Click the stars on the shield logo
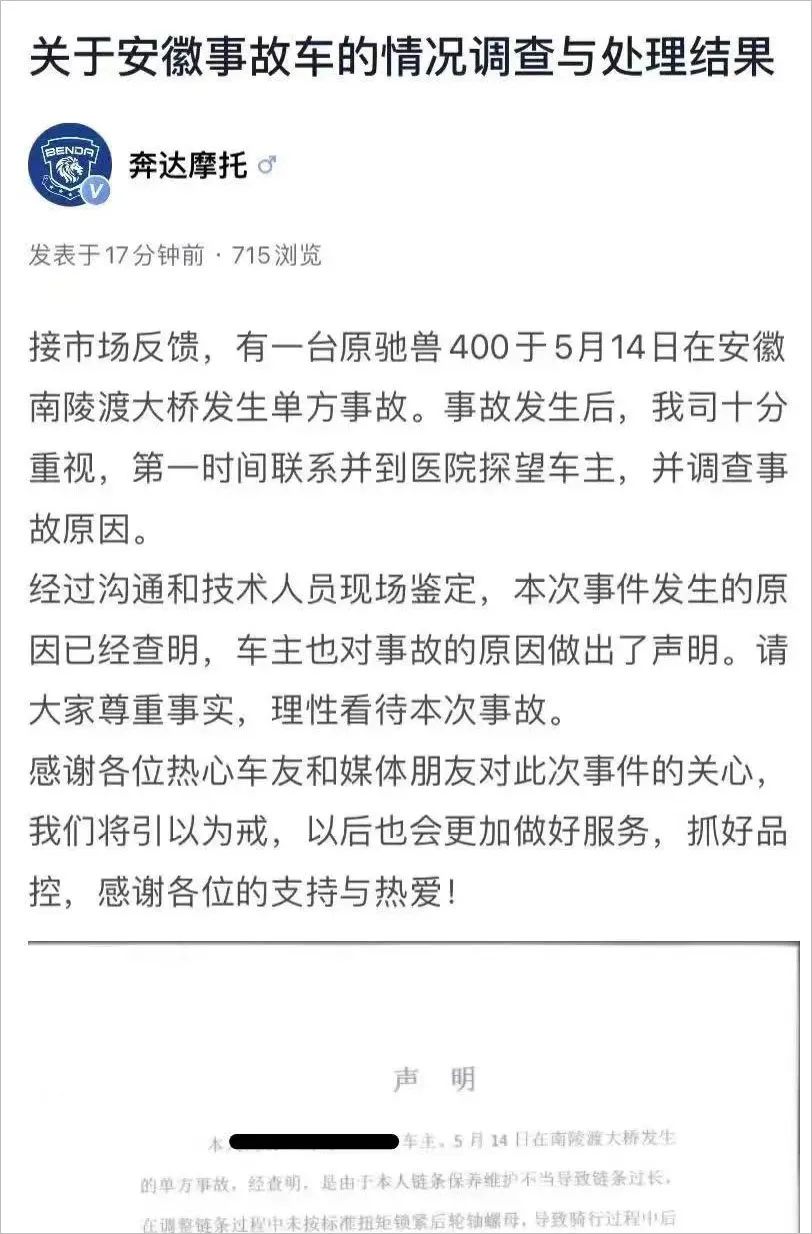 point(60,187)
